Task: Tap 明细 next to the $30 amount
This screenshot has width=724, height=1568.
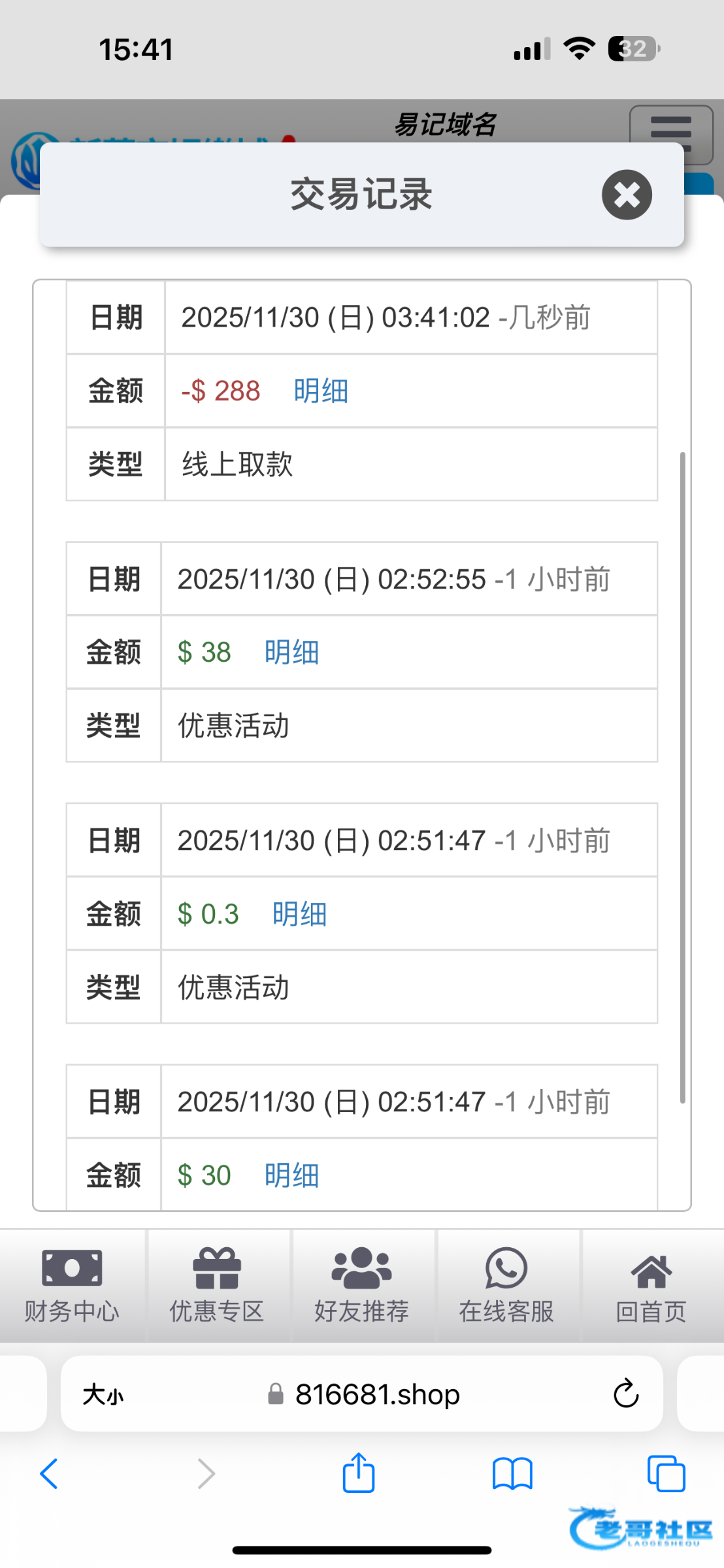Action: coord(291,1175)
